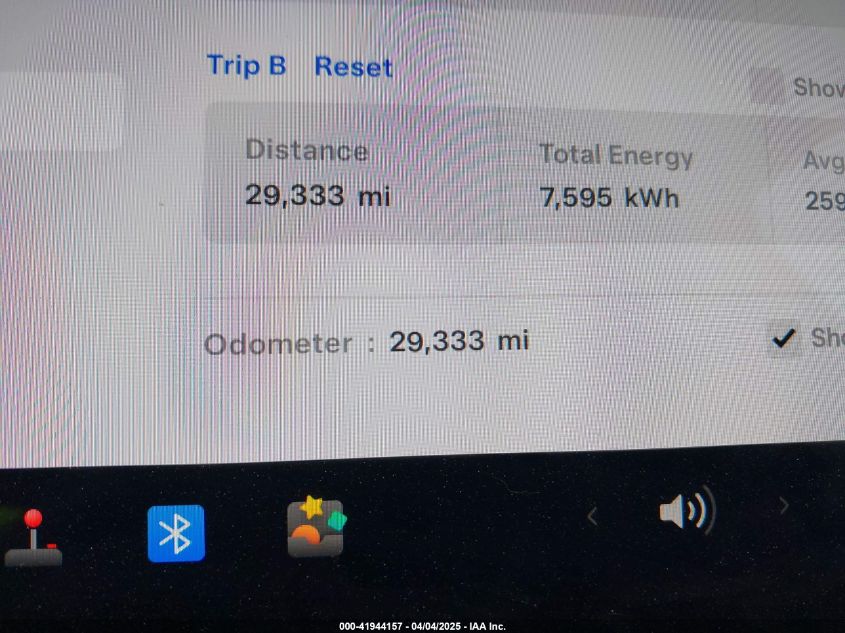The height and width of the screenshot is (633, 845).
Task: Tap the speaker volume icon
Action: tap(686, 512)
